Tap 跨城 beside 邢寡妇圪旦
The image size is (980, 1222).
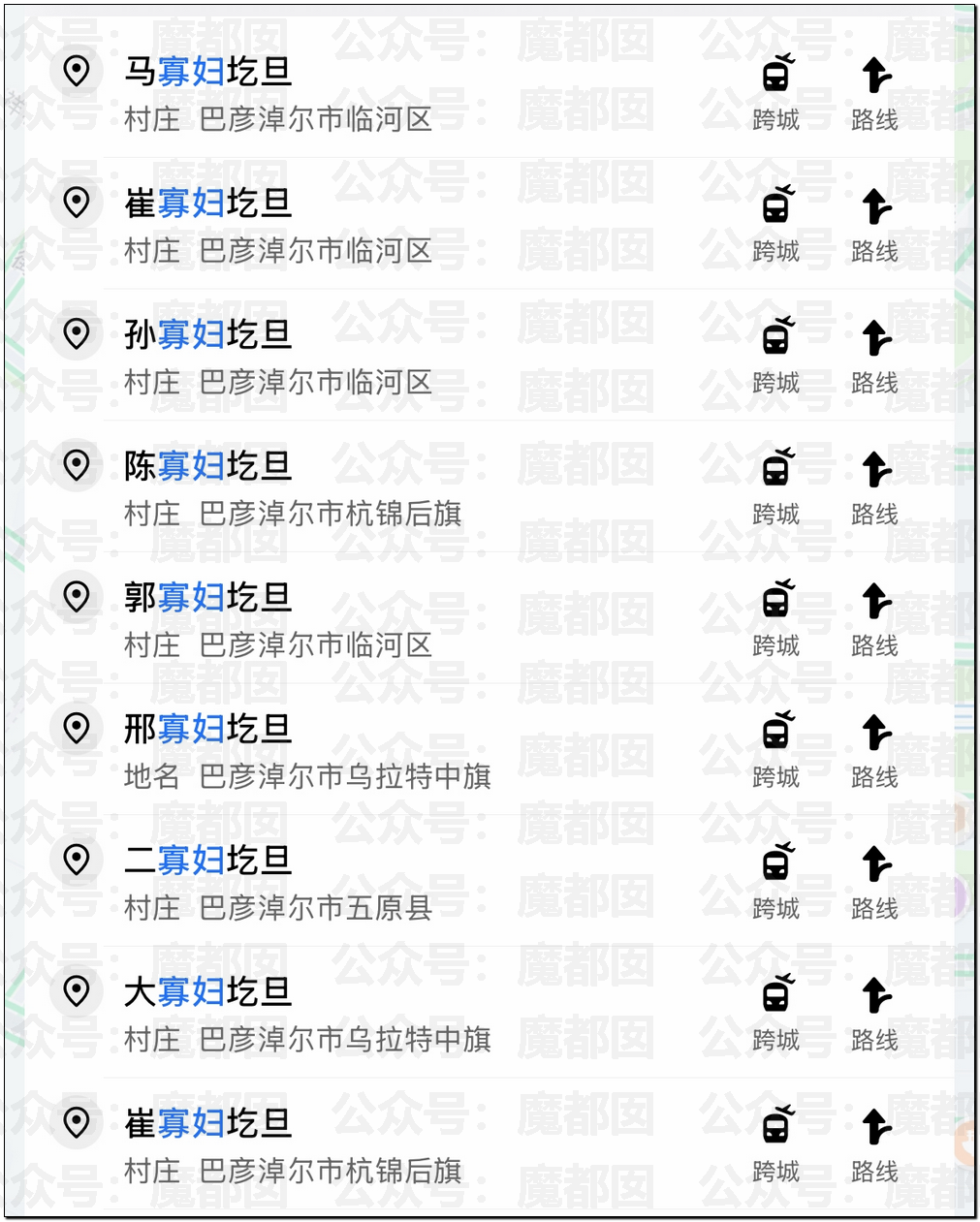click(x=776, y=751)
